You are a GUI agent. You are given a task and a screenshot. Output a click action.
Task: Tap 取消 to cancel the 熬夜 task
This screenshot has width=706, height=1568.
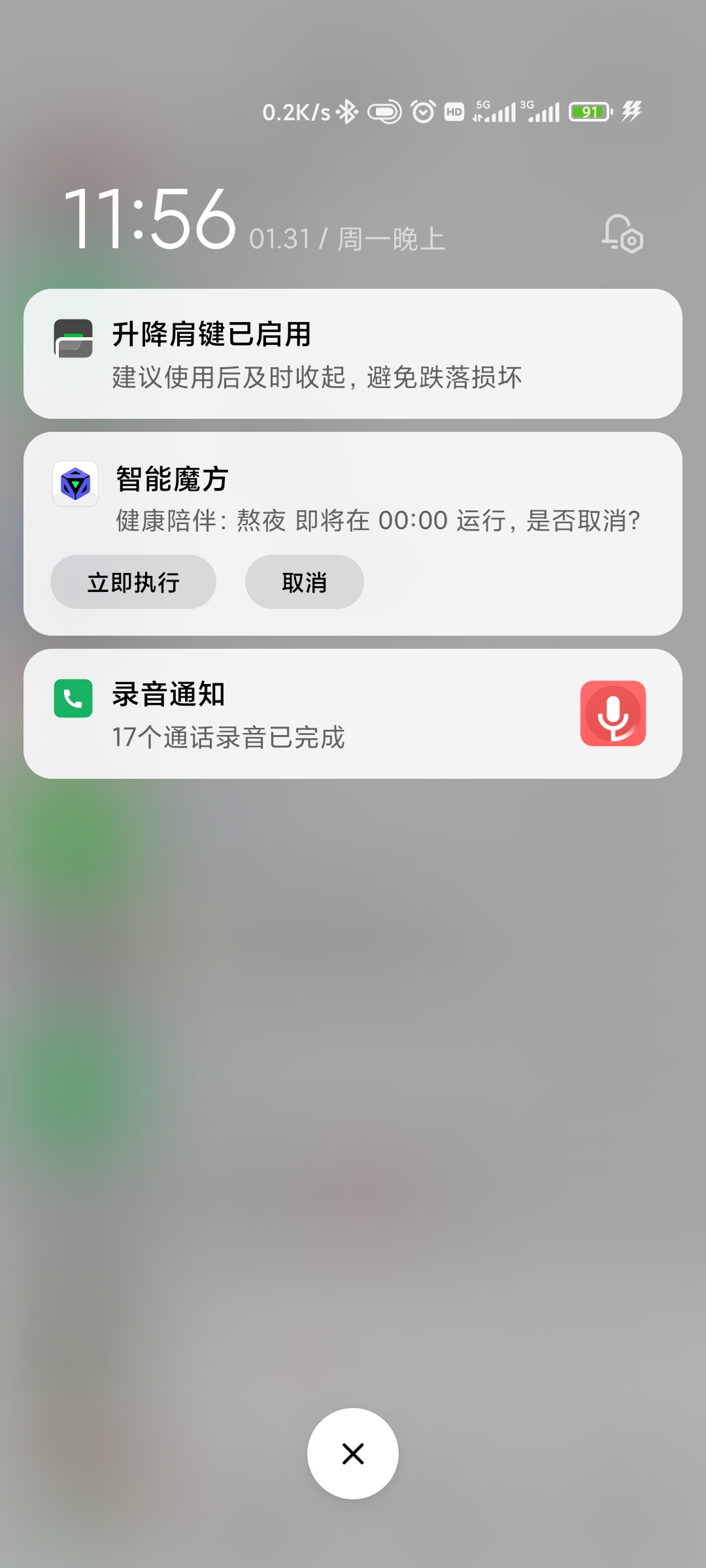point(305,581)
